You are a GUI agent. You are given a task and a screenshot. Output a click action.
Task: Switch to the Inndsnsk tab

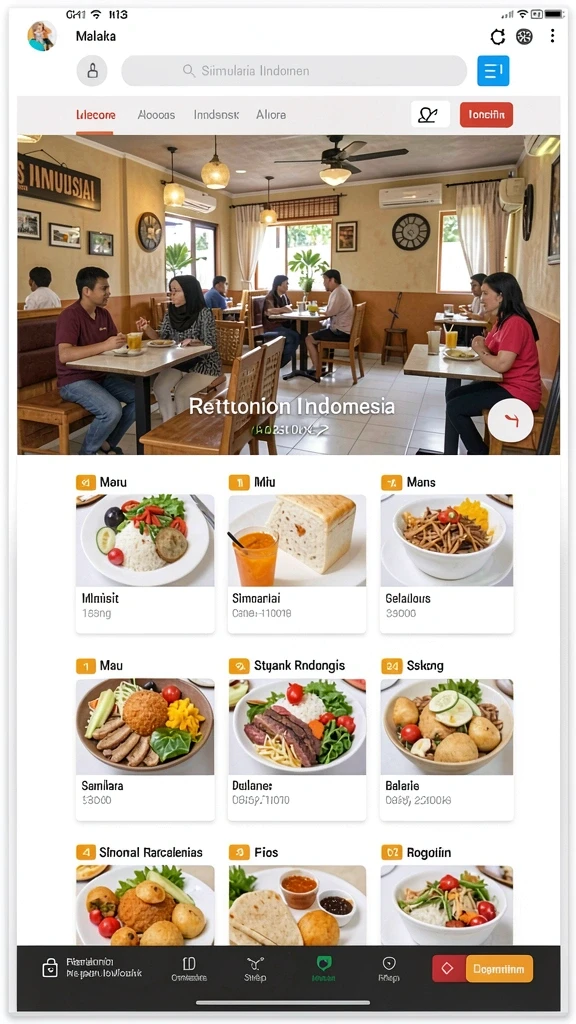click(216, 114)
